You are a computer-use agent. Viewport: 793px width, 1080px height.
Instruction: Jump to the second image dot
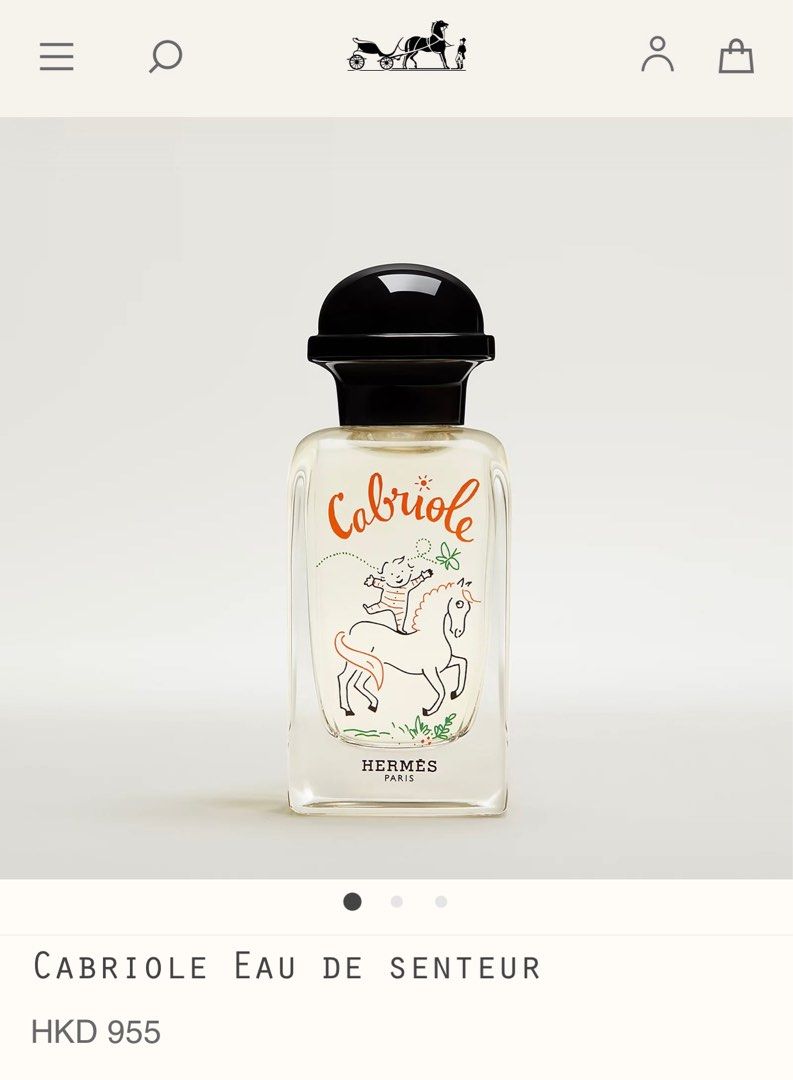point(397,901)
